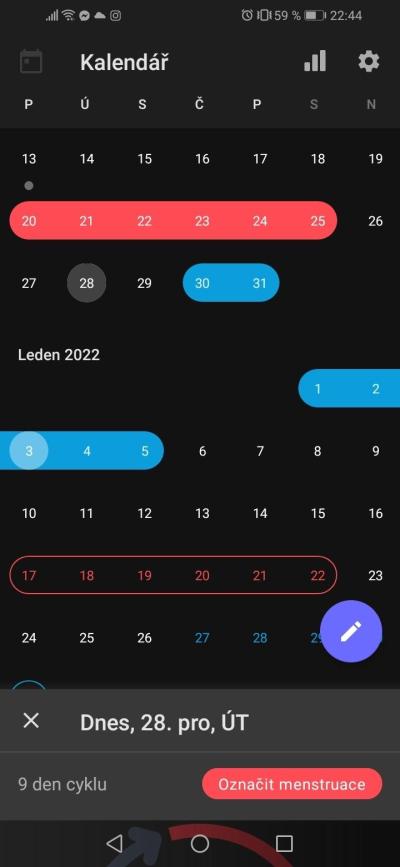Image resolution: width=400 pixels, height=867 pixels.
Task: Open settings via the gear icon
Action: click(x=368, y=61)
